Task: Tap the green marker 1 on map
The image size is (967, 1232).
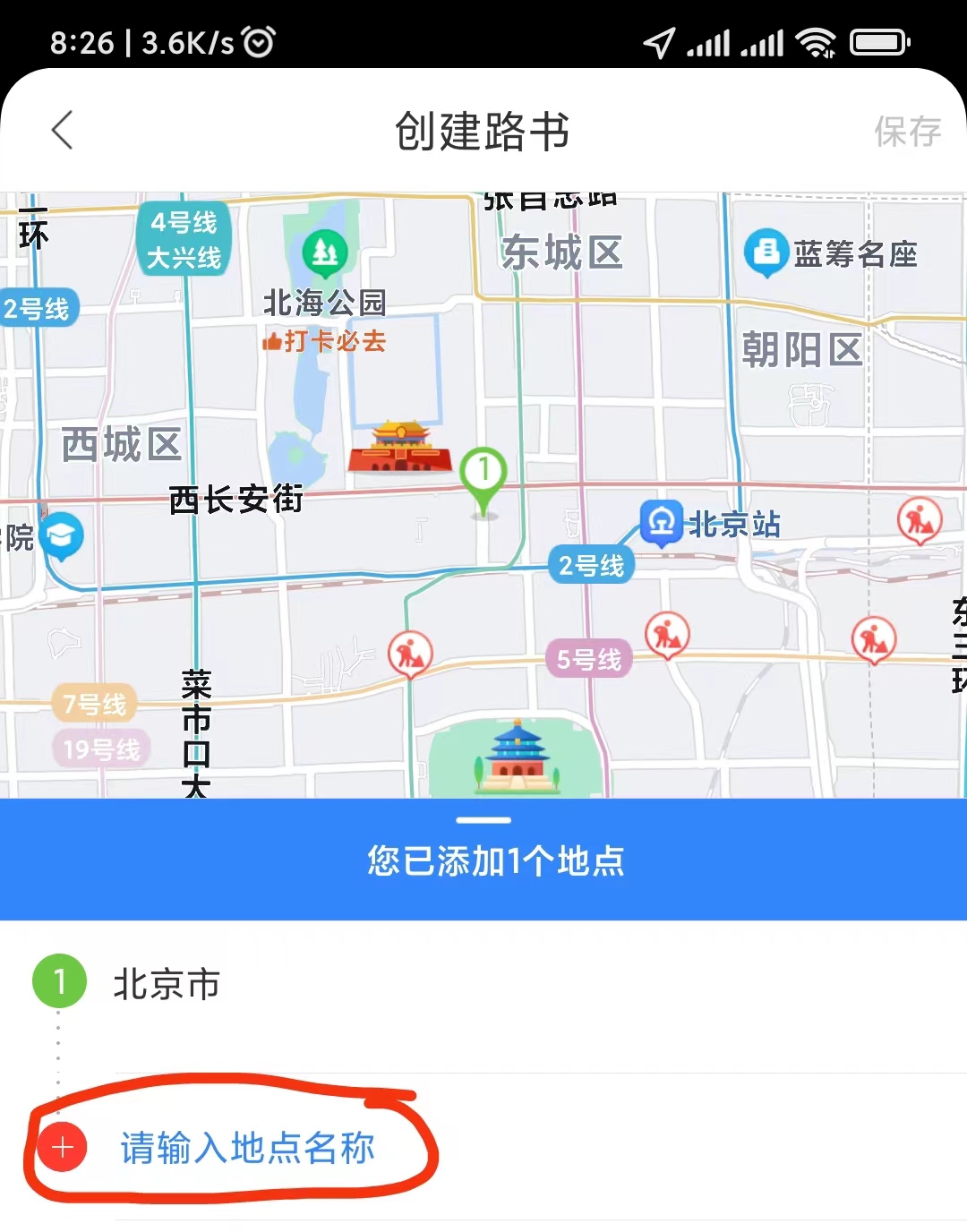Action: point(483,472)
